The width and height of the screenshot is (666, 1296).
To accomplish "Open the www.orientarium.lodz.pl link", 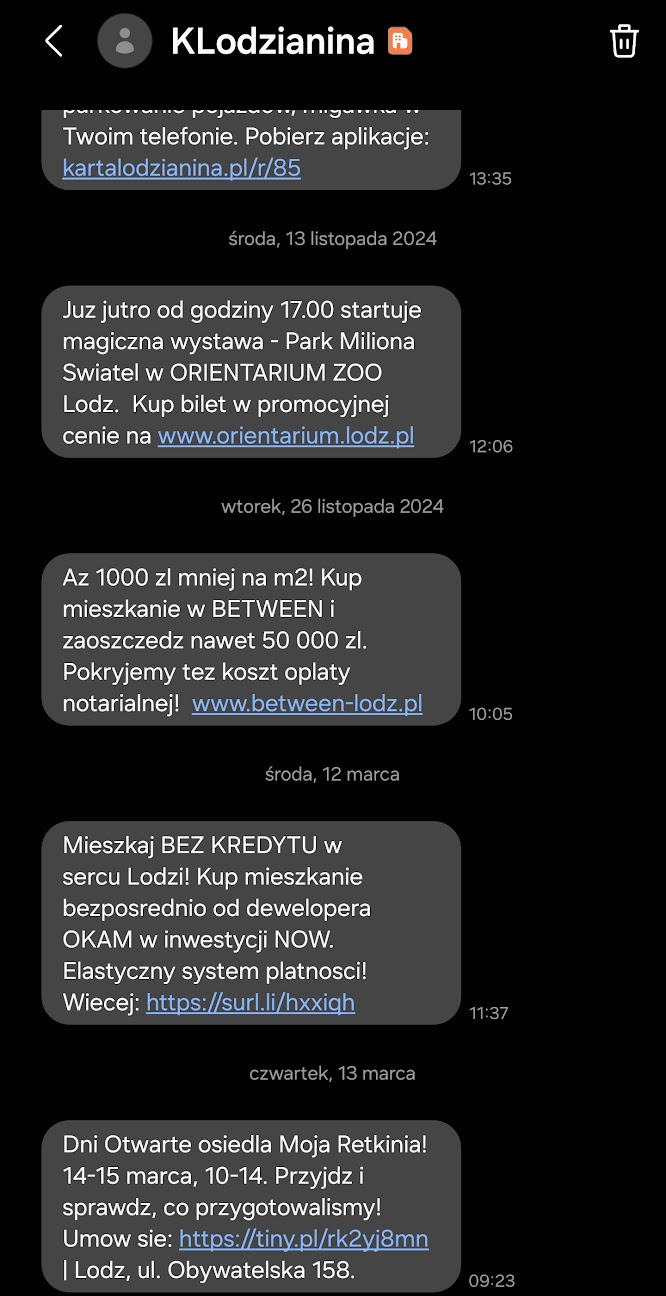I will click(286, 436).
